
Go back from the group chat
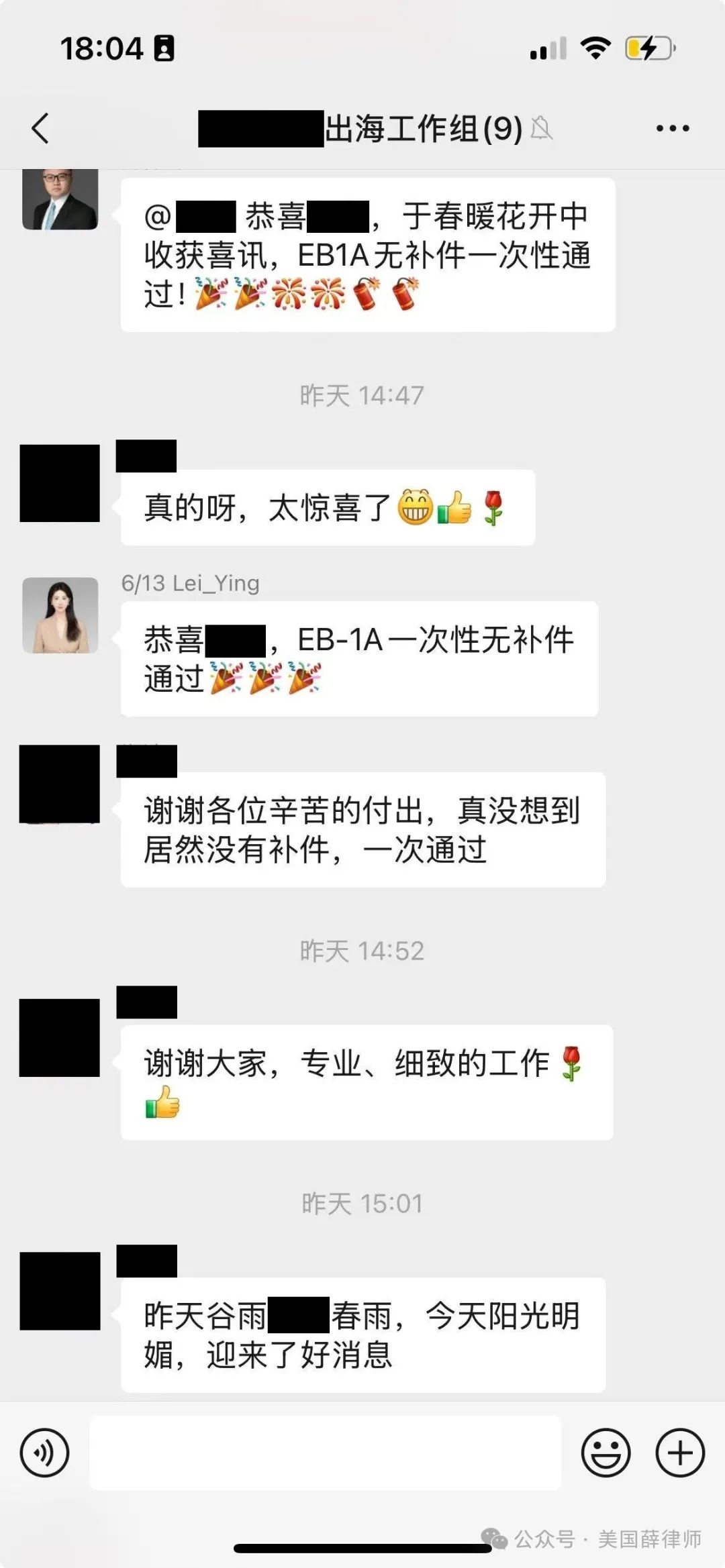(40, 128)
